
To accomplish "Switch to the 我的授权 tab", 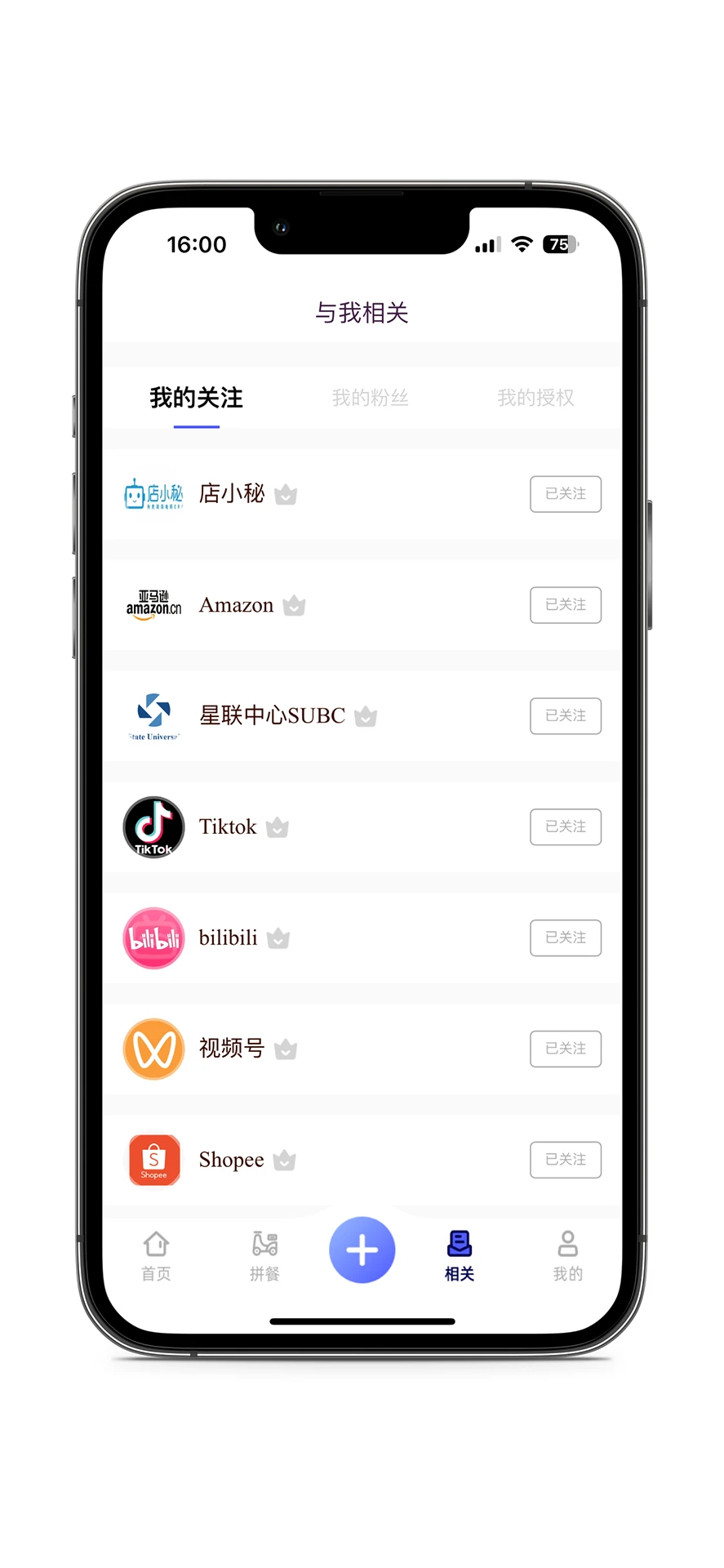I will (535, 398).
